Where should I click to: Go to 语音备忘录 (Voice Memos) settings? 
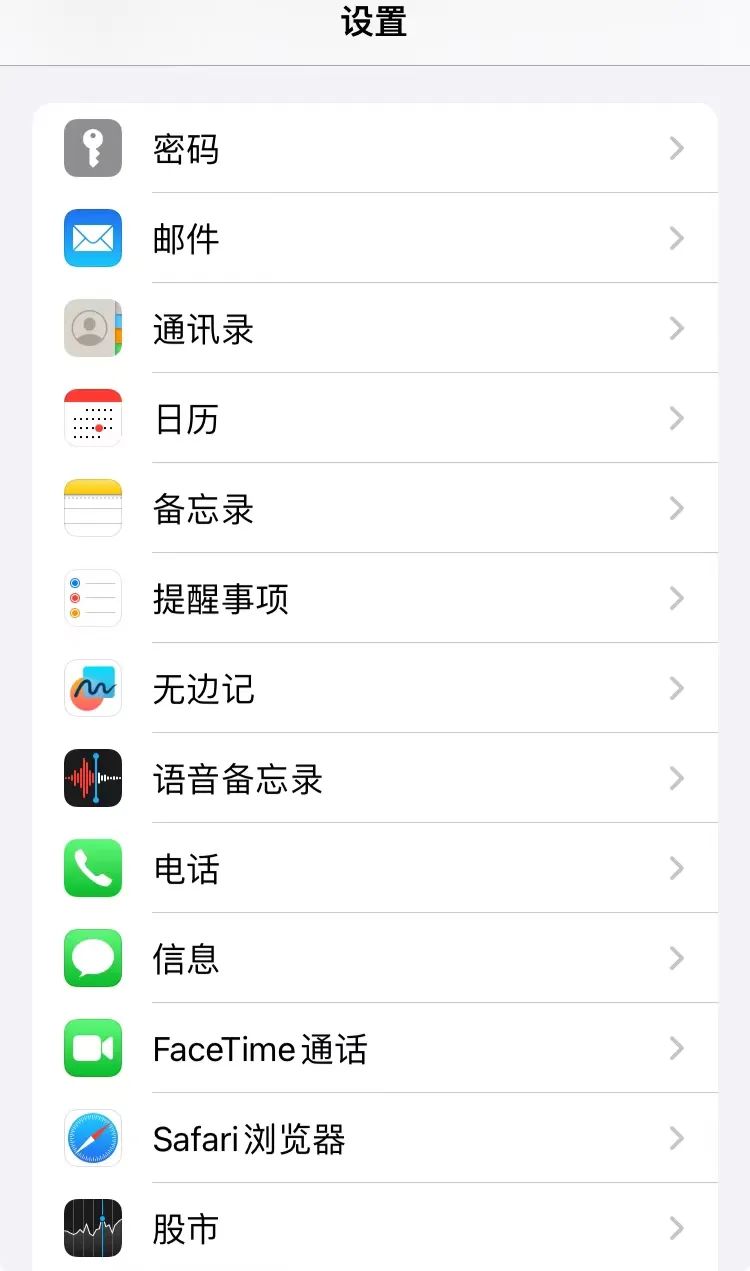pyautogui.click(x=375, y=778)
